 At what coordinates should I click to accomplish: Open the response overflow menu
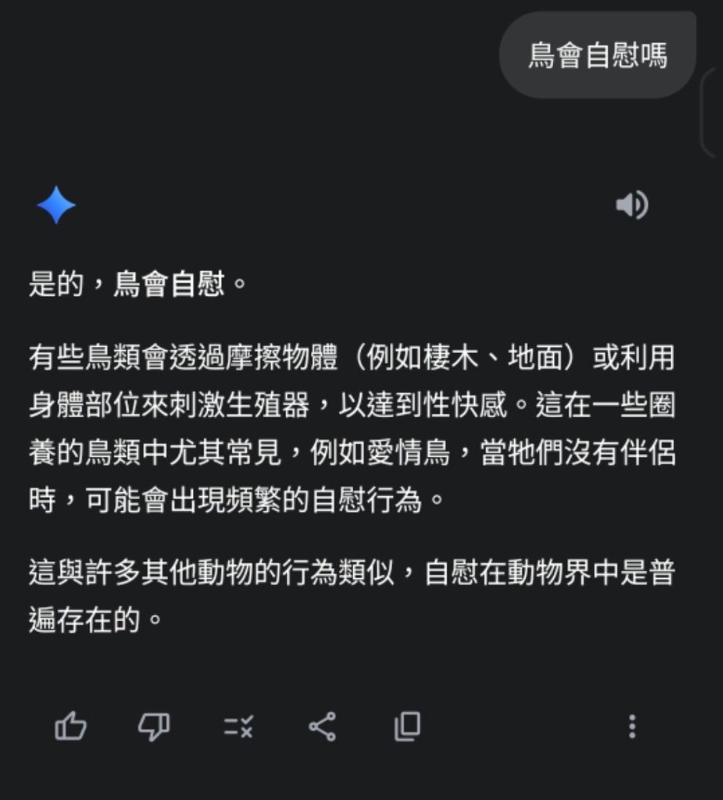[631, 728]
